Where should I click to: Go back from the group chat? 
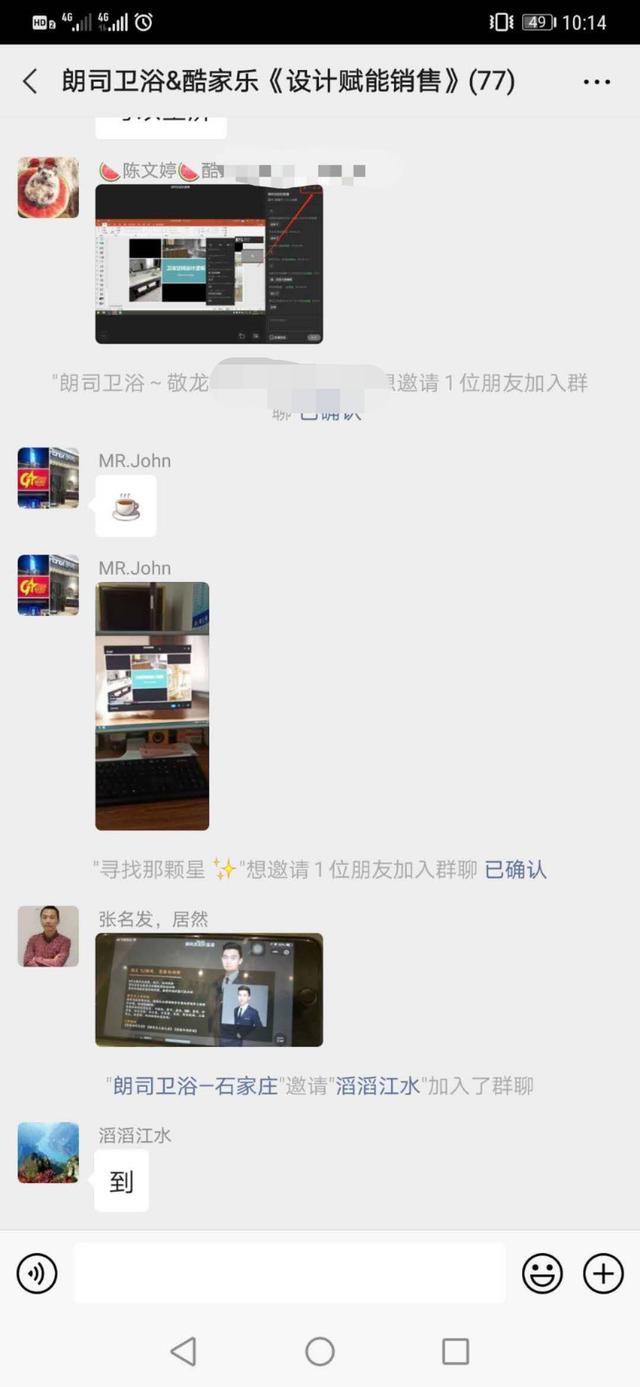(x=30, y=82)
